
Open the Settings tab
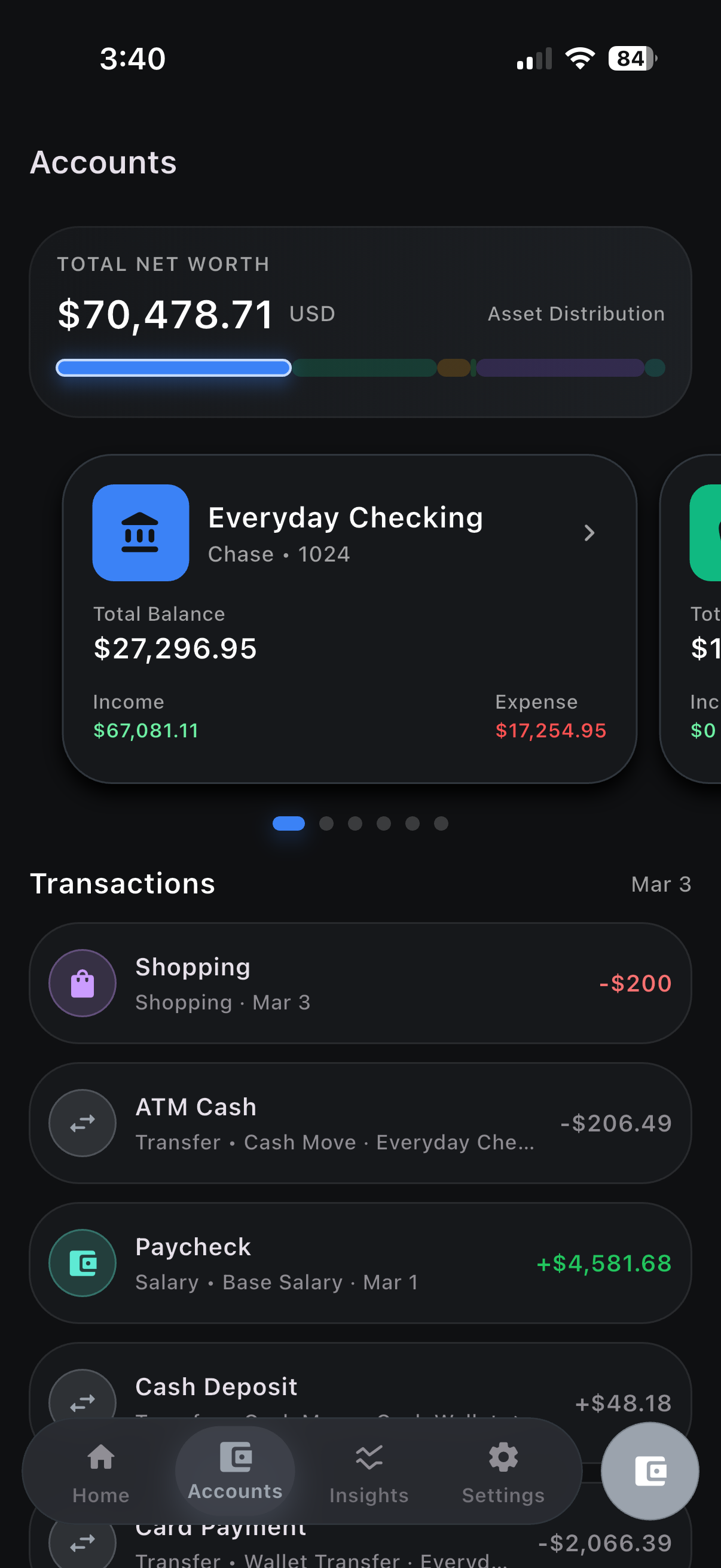tap(503, 1472)
